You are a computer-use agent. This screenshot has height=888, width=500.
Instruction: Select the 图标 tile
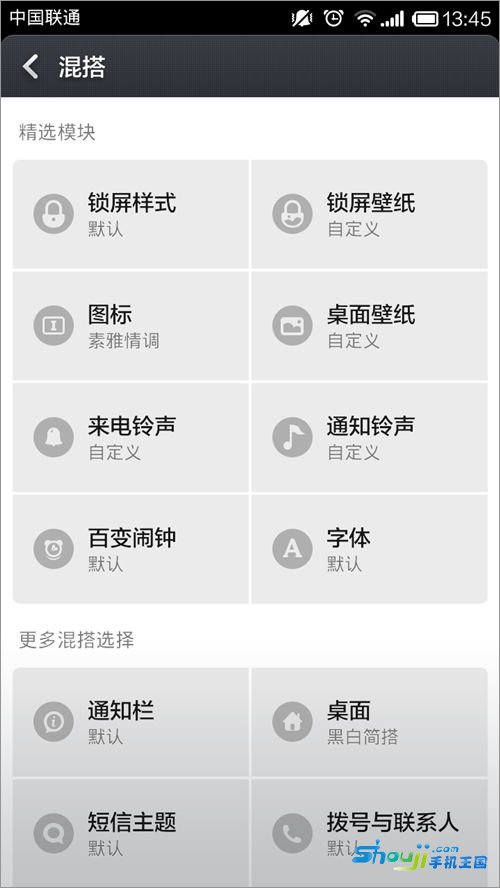point(130,326)
